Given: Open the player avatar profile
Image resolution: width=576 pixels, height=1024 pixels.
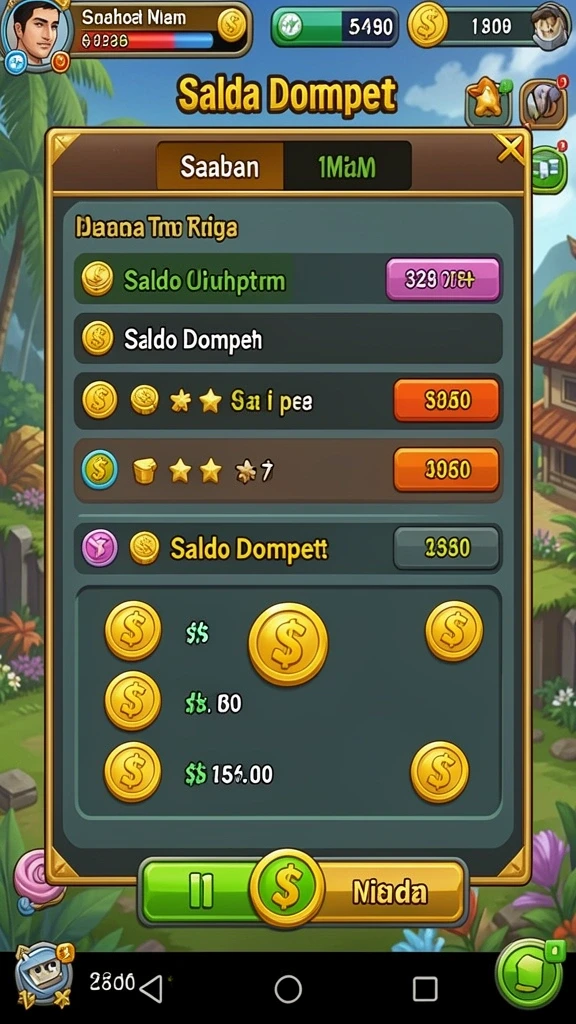Looking at the screenshot, I should tap(37, 34).
